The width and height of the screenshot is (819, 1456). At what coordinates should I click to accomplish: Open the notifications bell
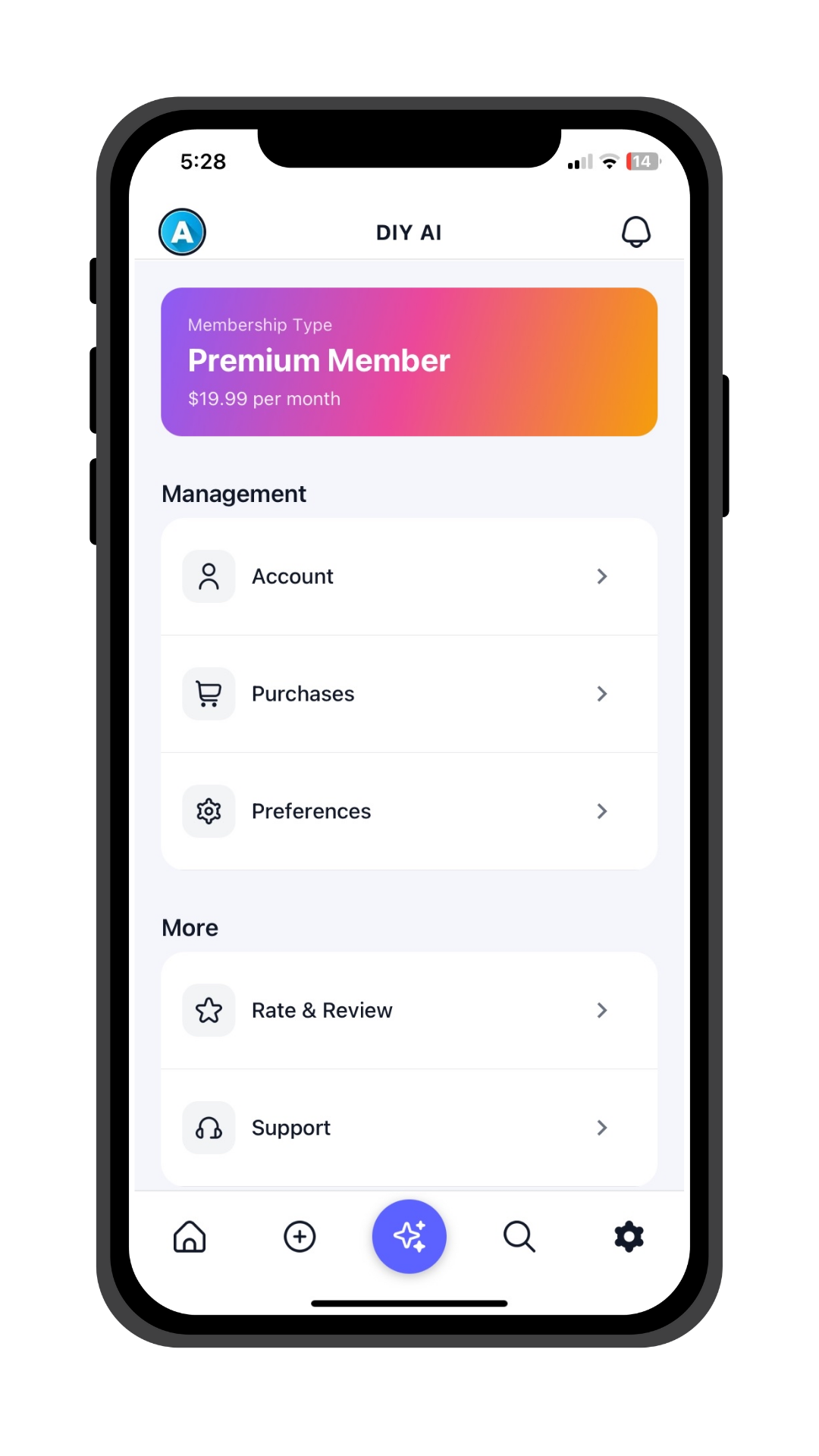click(636, 232)
